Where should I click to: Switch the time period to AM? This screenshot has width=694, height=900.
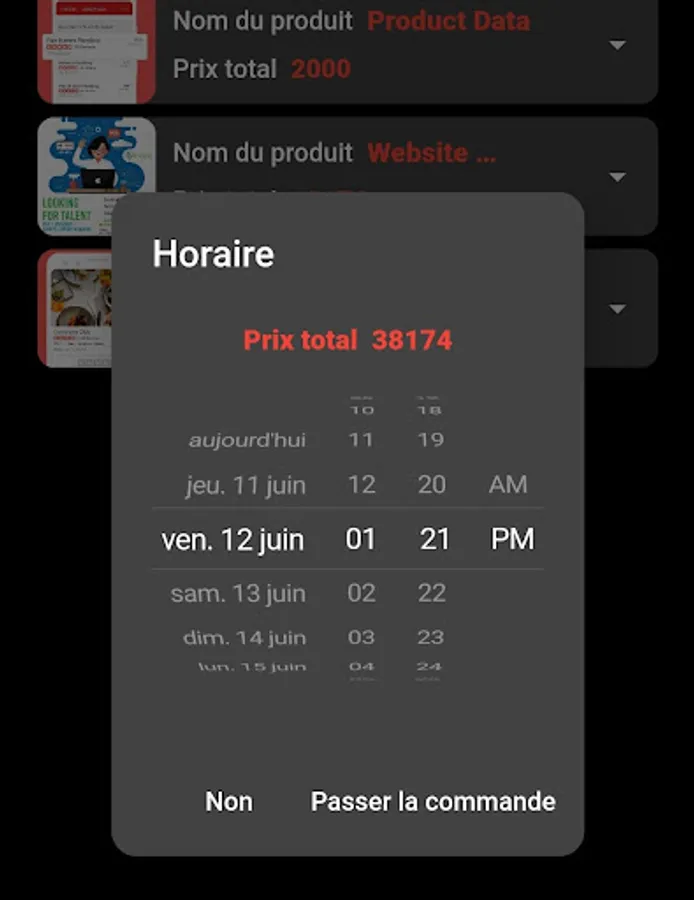[508, 486]
